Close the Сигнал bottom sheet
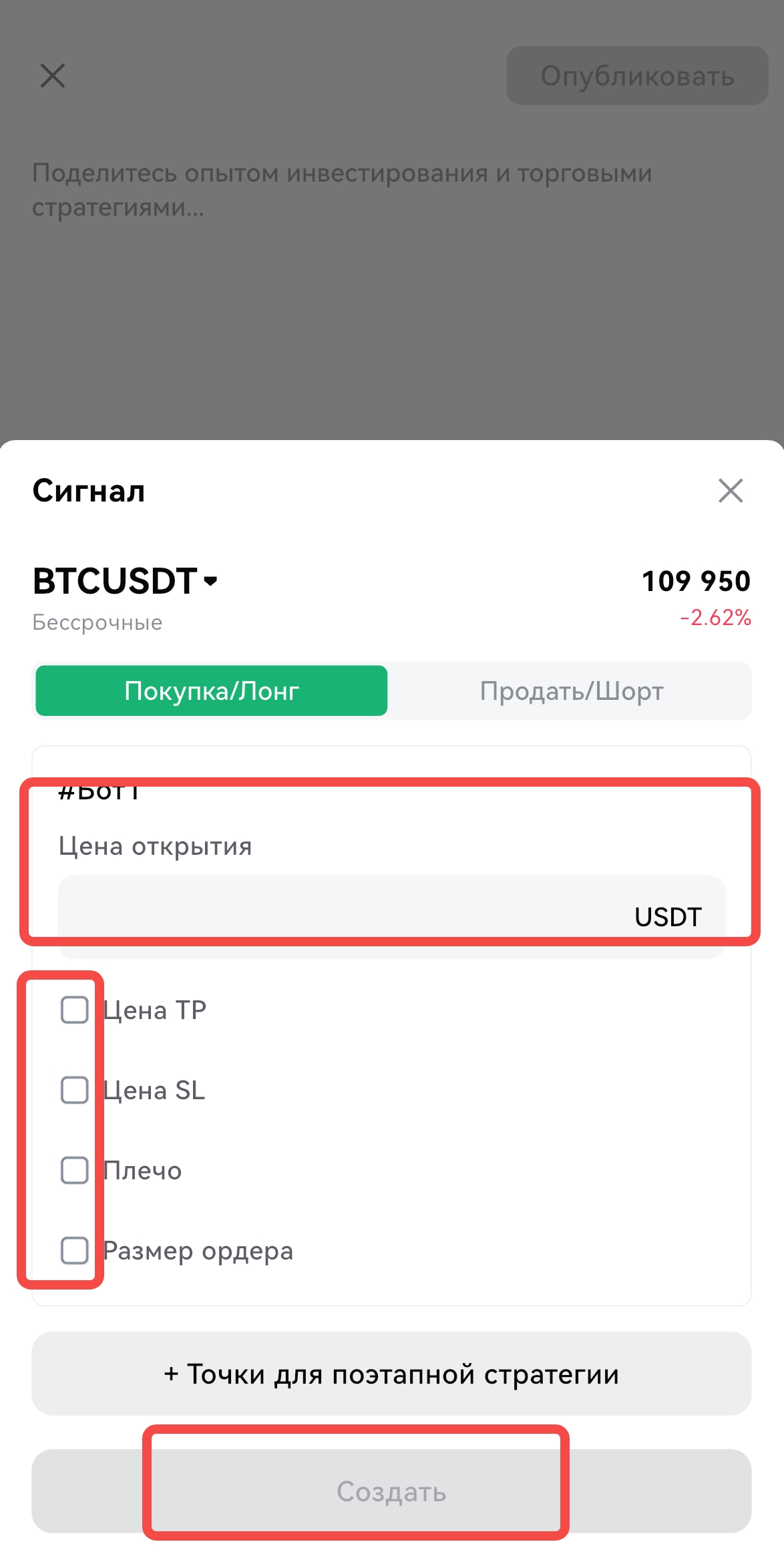Screen dimensions: 784x1564 (731, 491)
